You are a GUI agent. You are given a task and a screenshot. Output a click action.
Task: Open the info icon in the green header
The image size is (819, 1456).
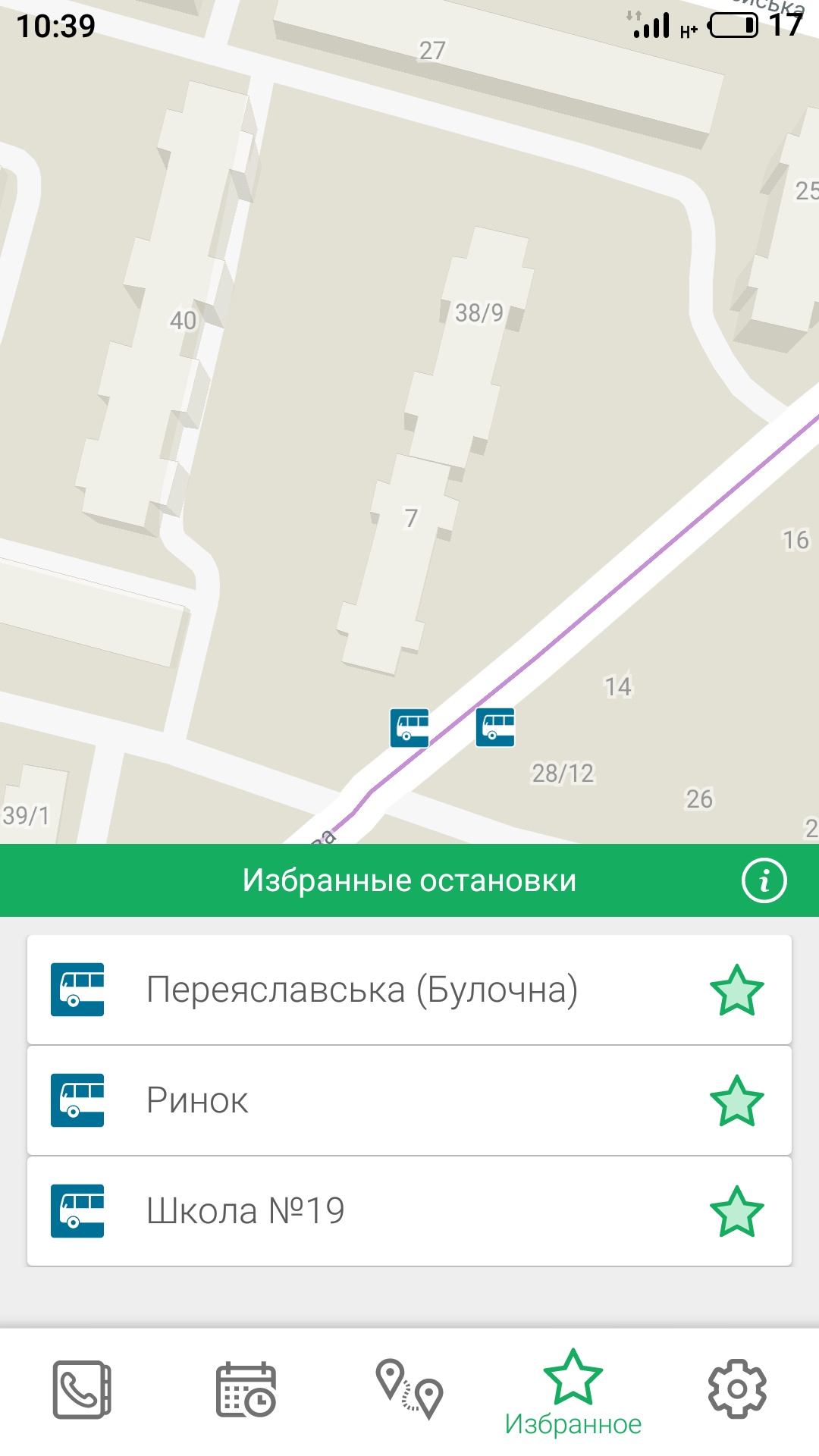pyautogui.click(x=764, y=880)
